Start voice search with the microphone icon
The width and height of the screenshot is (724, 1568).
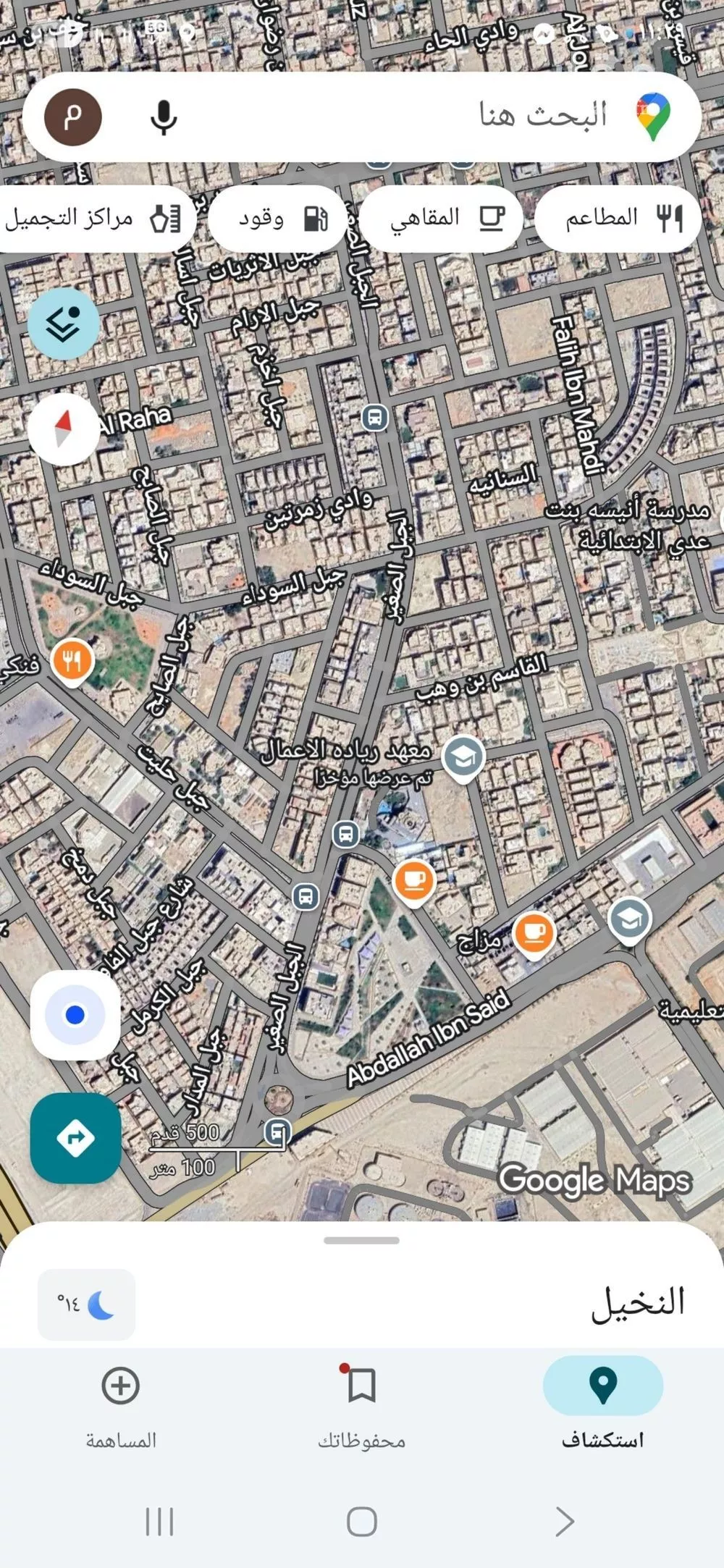[163, 117]
